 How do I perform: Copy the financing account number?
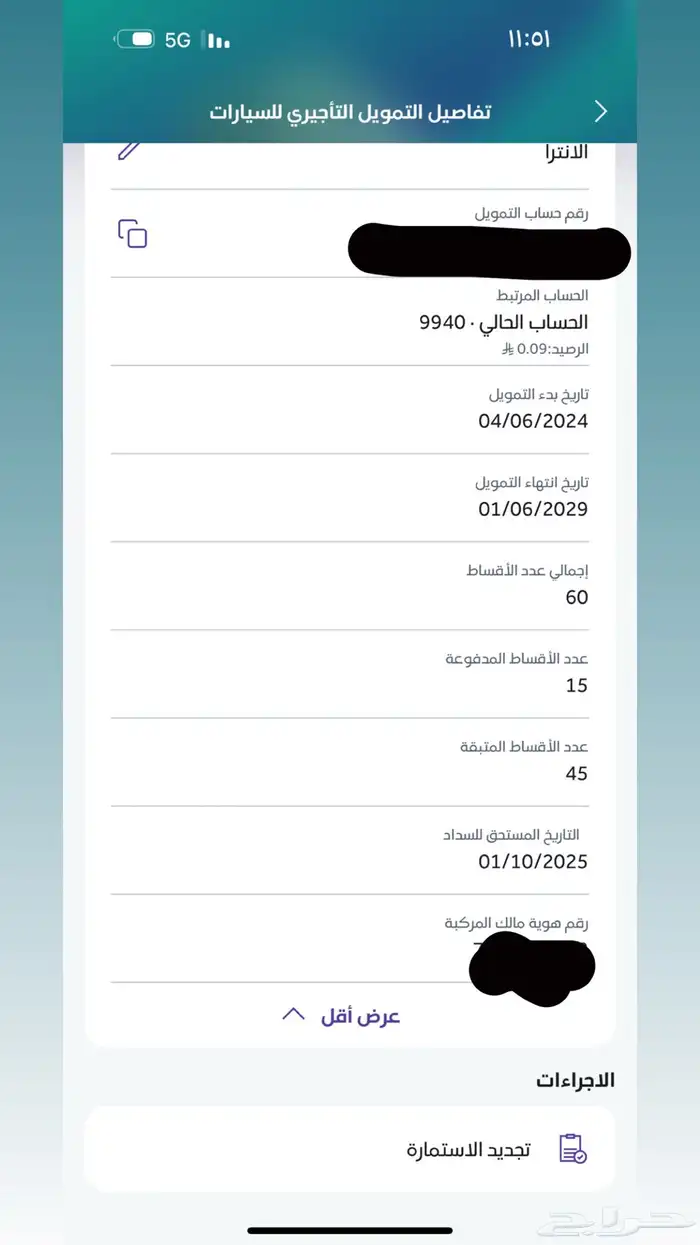(x=132, y=233)
